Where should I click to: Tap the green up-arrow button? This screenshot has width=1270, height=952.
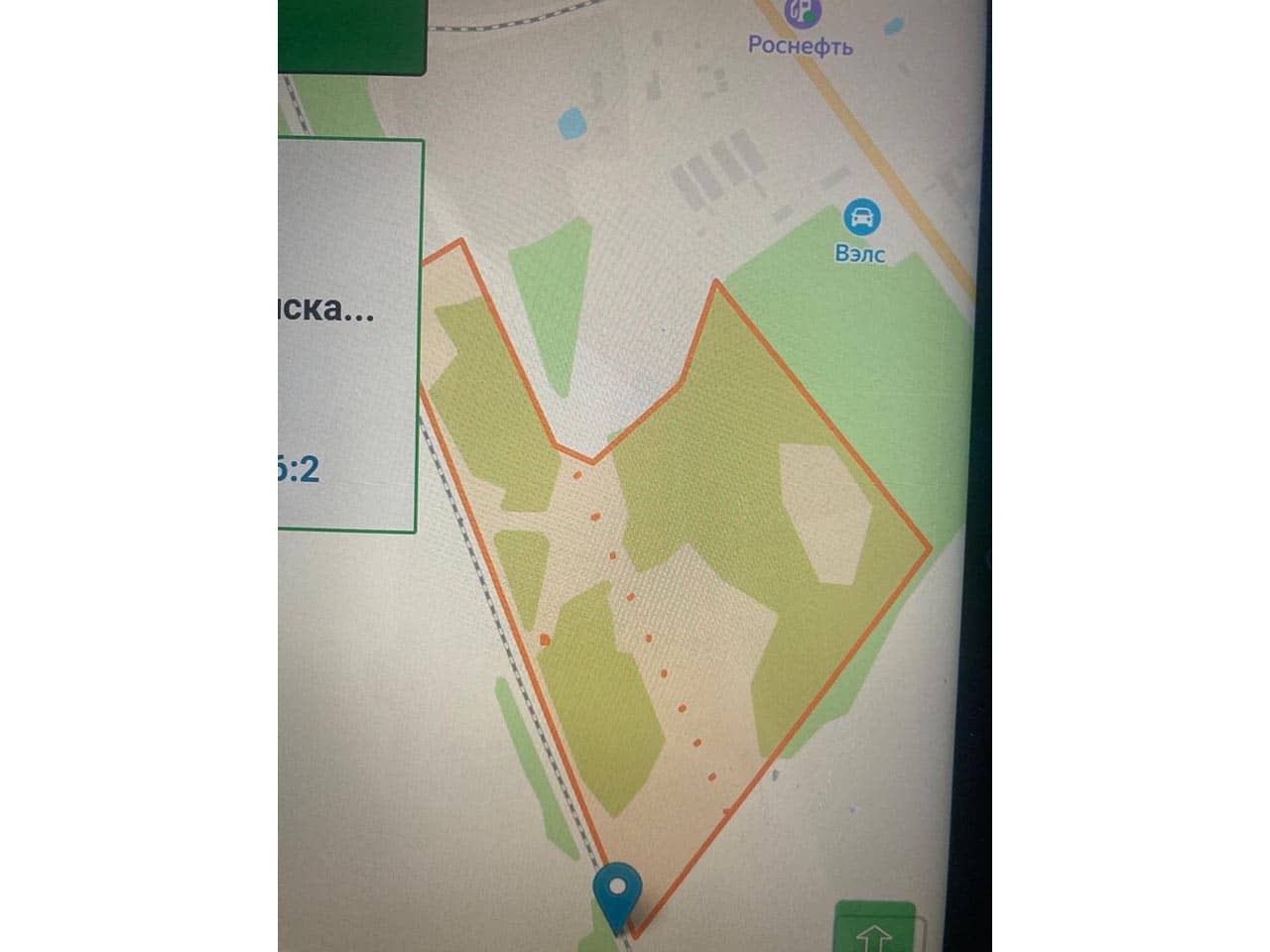point(874,930)
